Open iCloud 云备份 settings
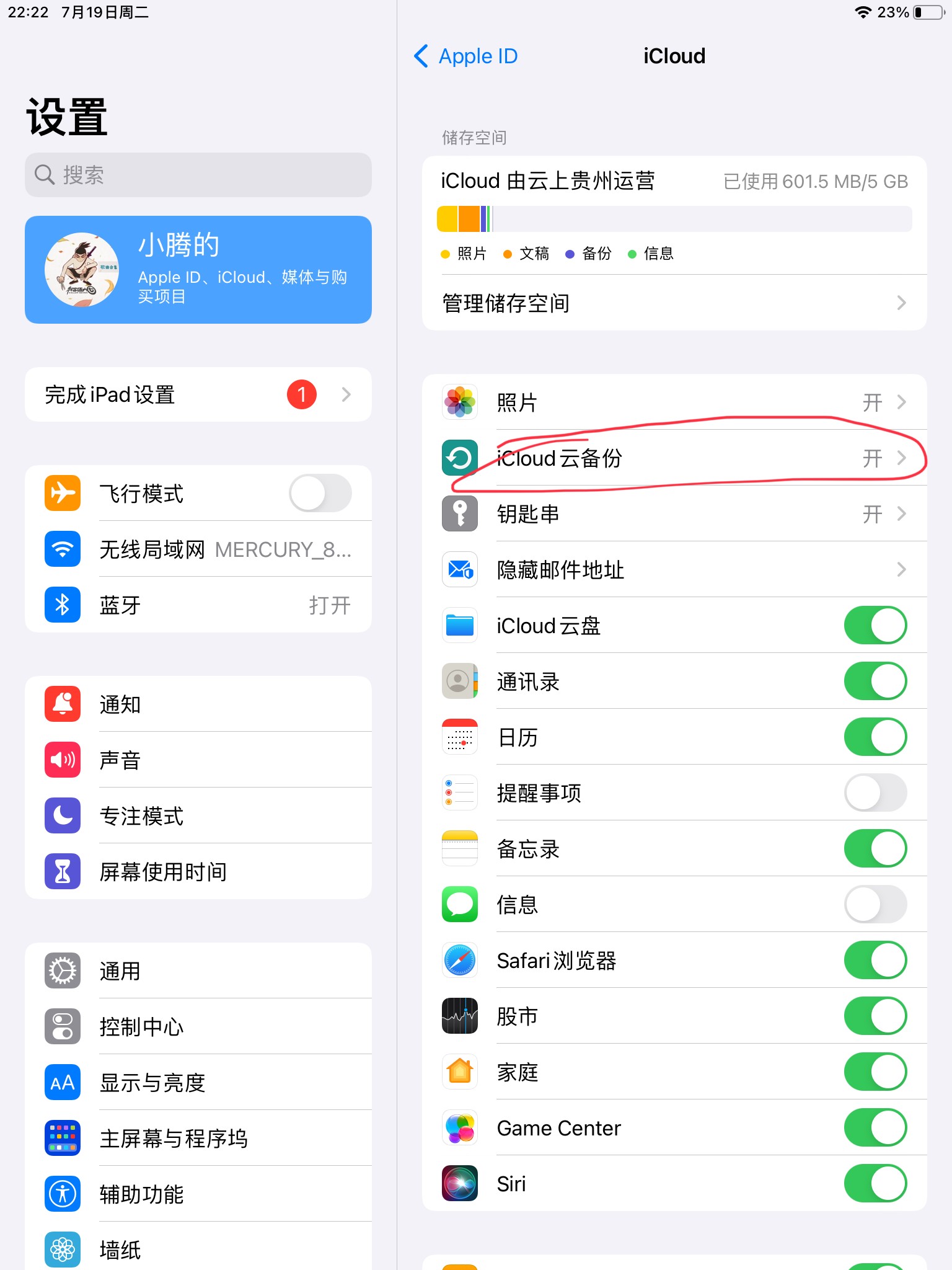 pyautogui.click(x=674, y=458)
